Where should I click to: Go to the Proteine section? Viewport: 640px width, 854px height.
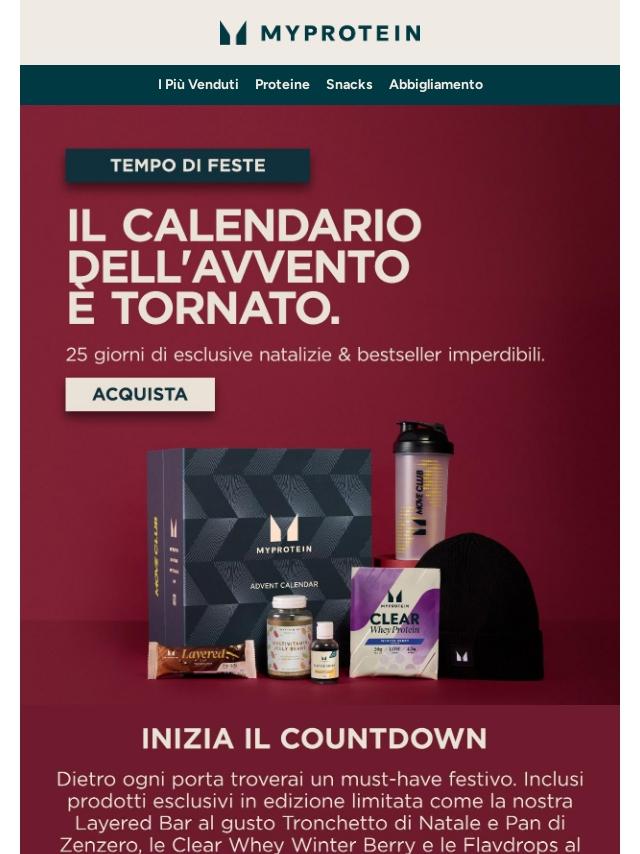(282, 85)
